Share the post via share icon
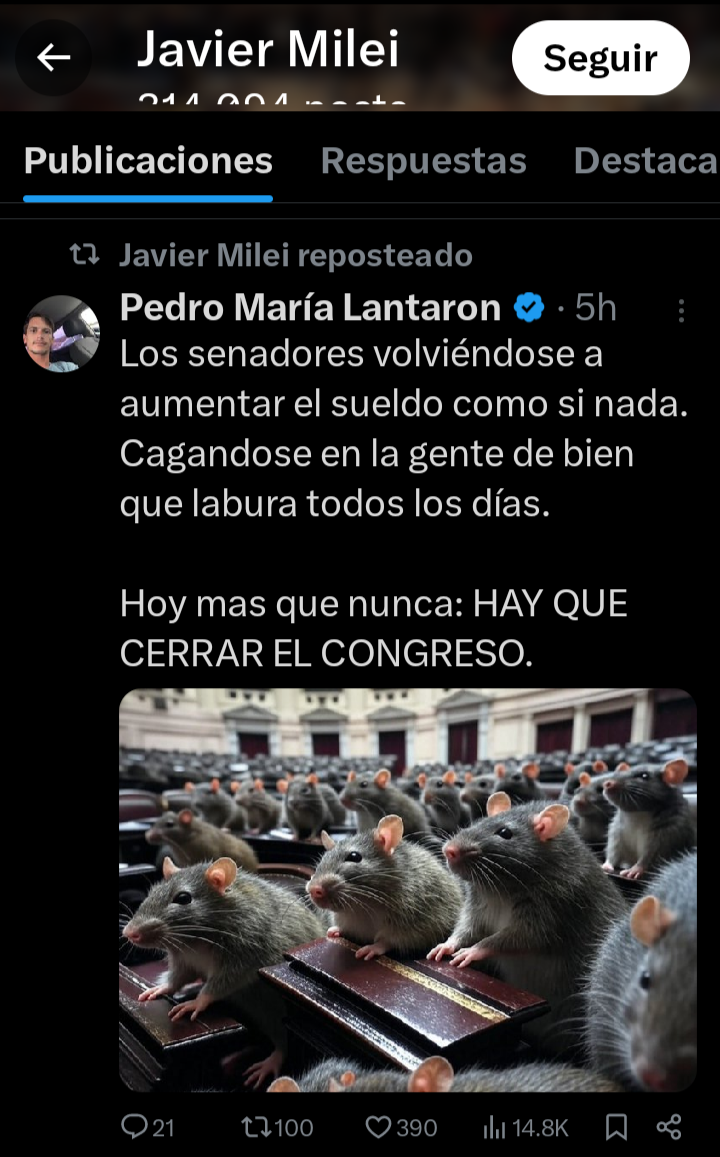This screenshot has width=720, height=1157. (x=669, y=1127)
